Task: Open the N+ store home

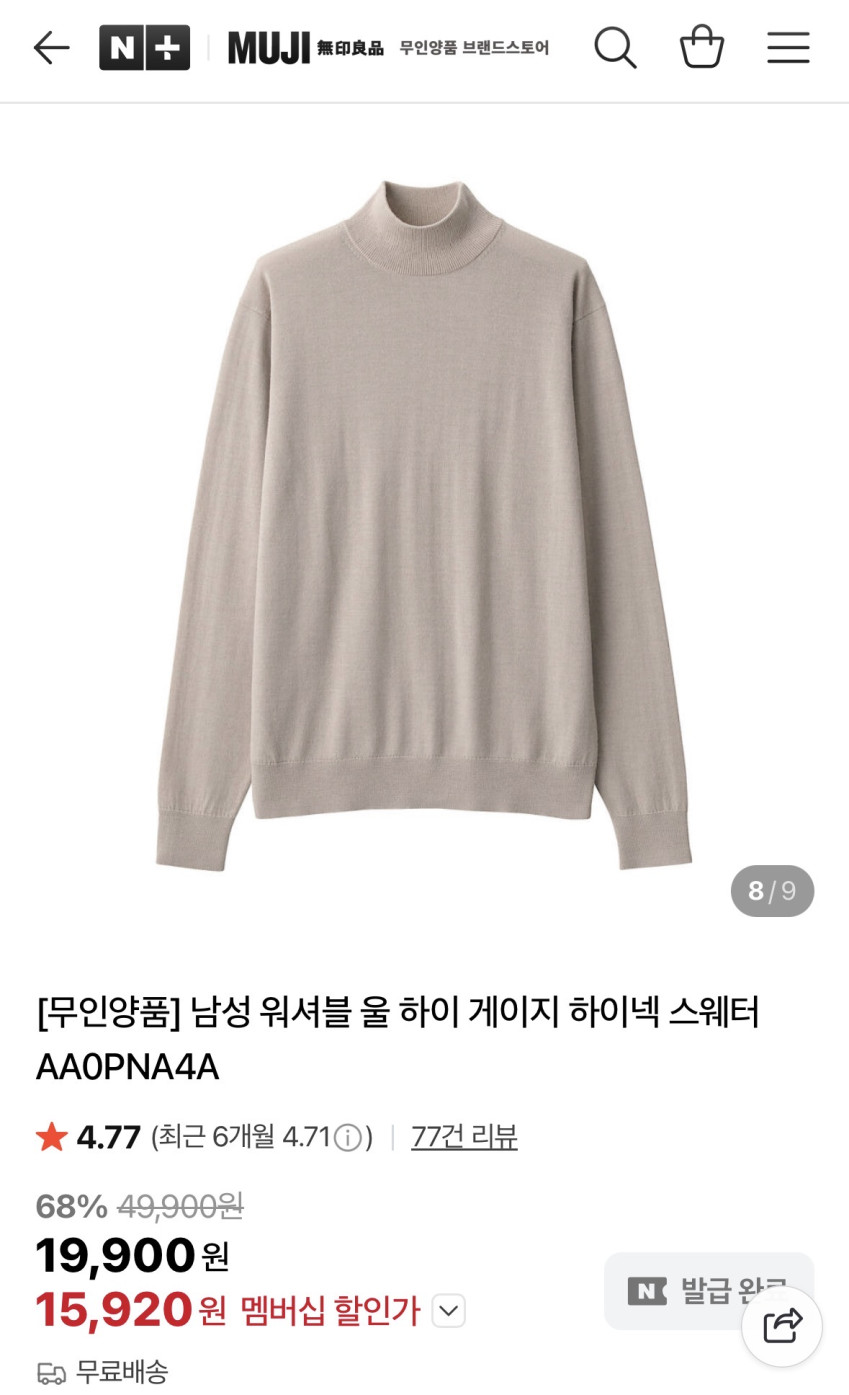Action: 144,47
